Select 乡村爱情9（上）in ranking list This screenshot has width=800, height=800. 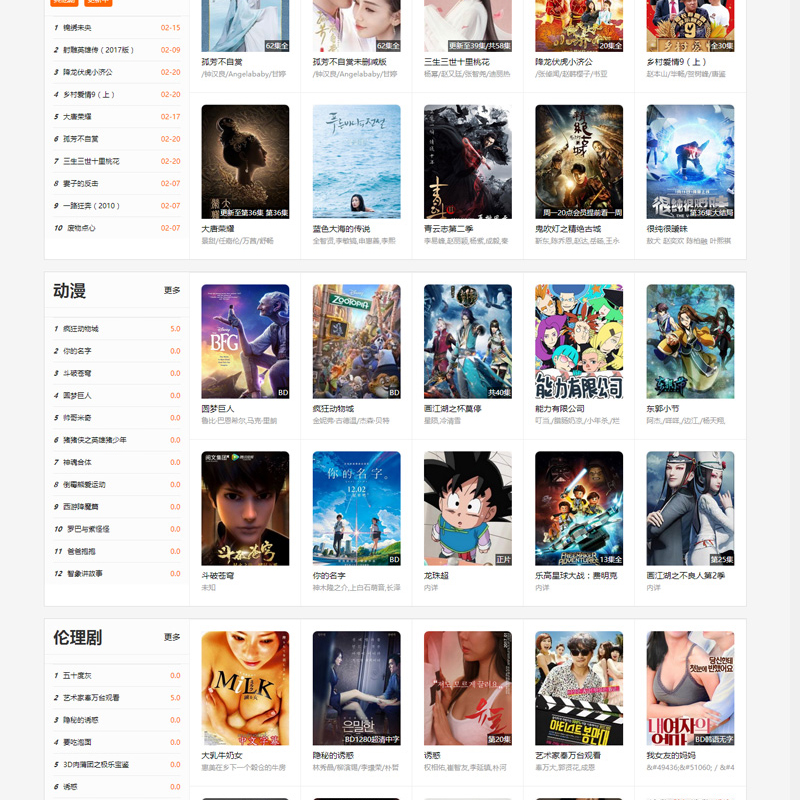88,94
